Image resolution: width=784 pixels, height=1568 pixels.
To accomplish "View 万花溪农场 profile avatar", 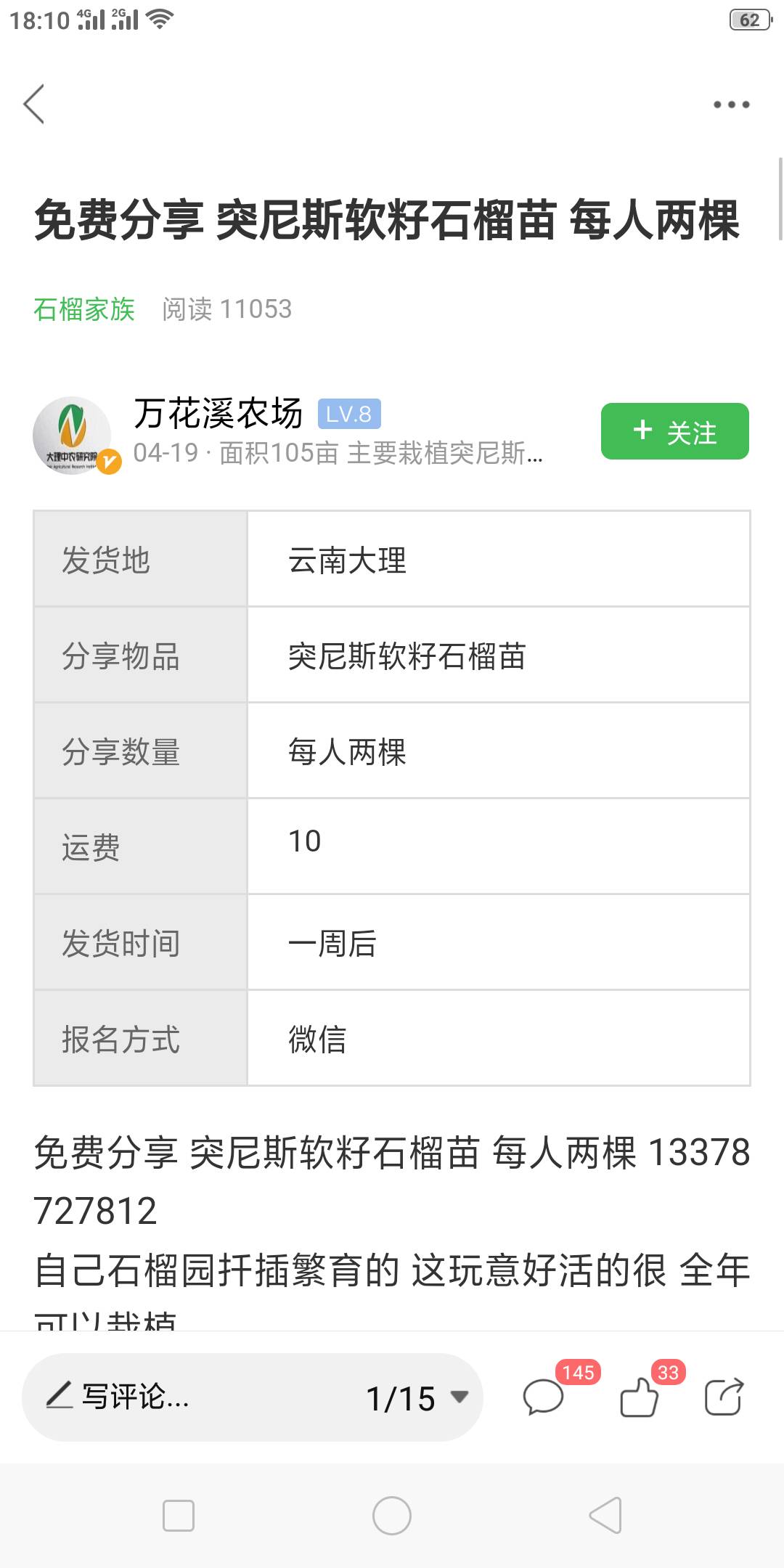I will coord(73,434).
